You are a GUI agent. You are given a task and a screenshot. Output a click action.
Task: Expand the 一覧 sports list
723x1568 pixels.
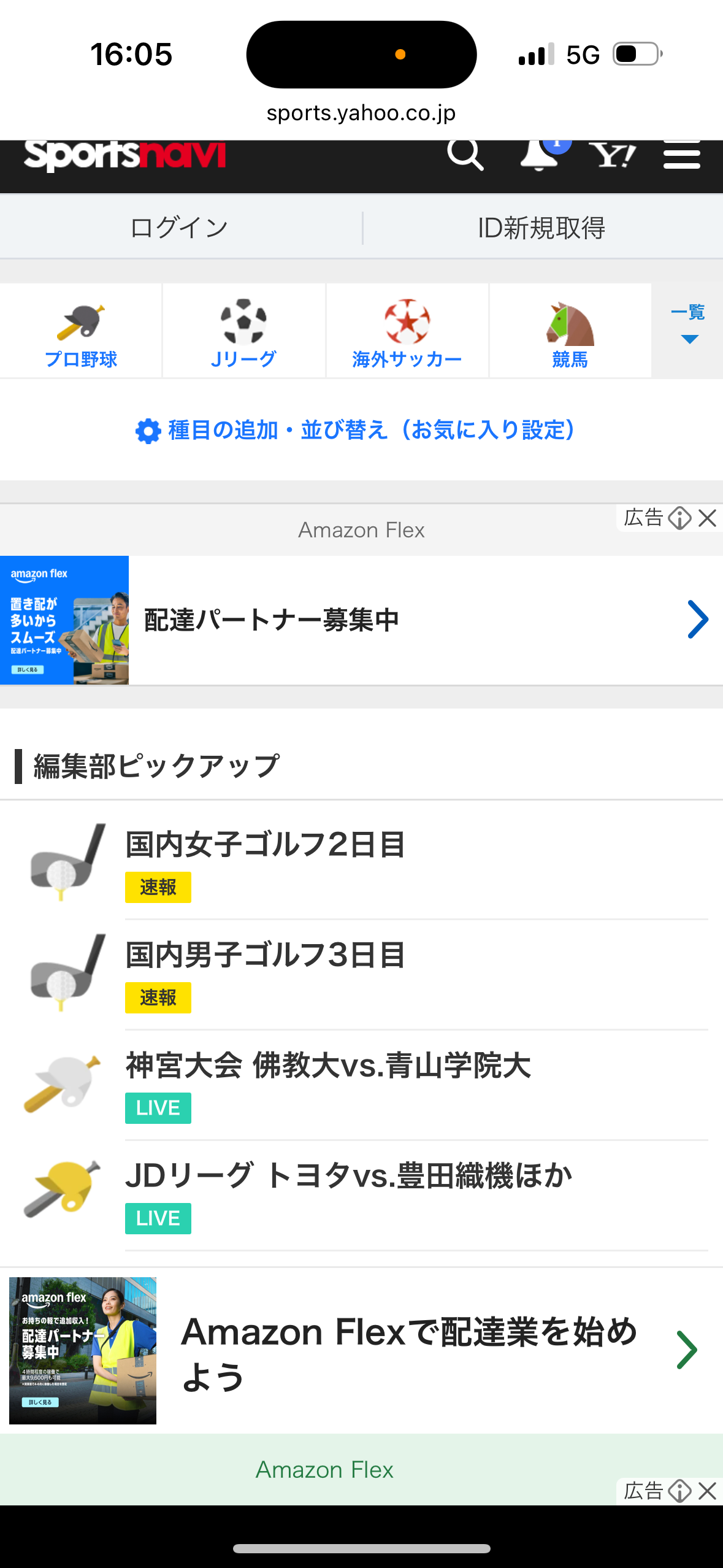[x=688, y=324]
